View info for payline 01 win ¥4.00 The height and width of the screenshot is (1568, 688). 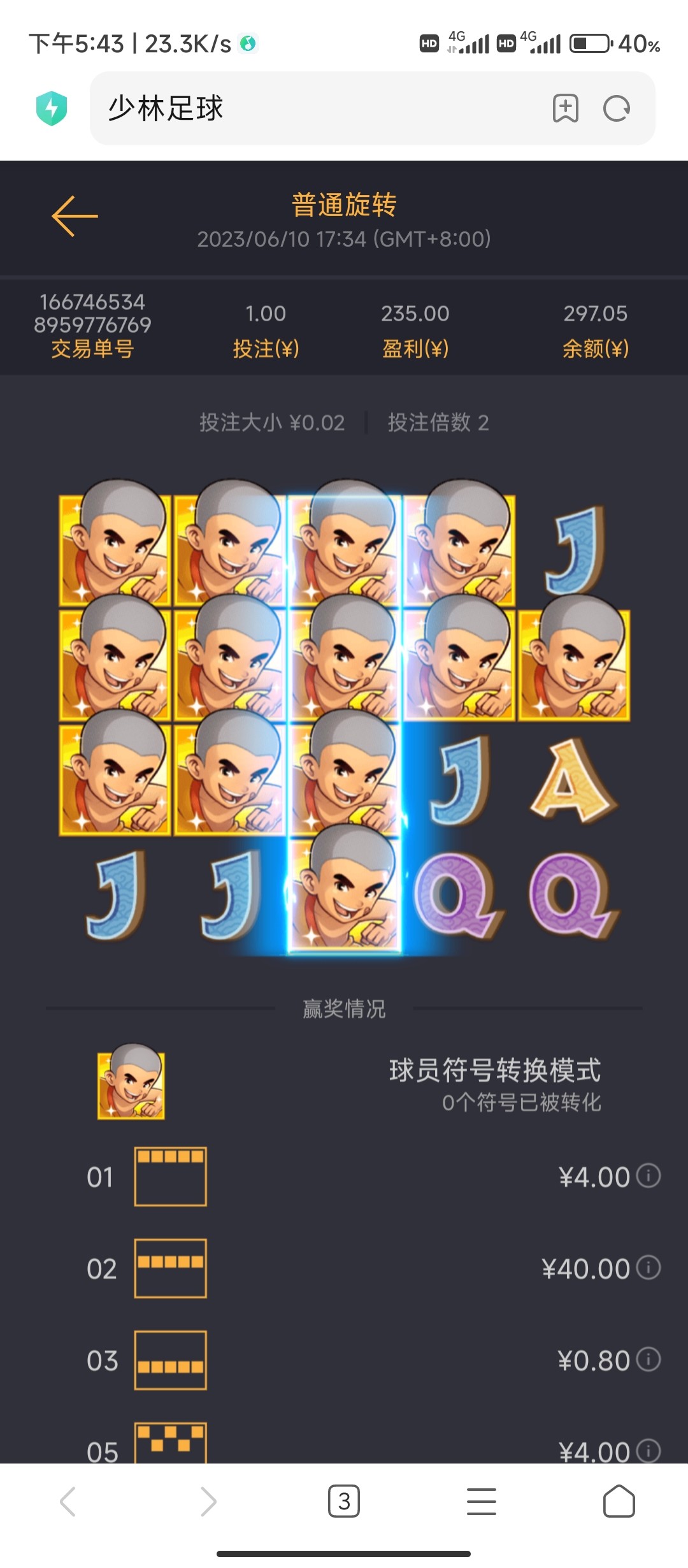pyautogui.click(x=649, y=1175)
